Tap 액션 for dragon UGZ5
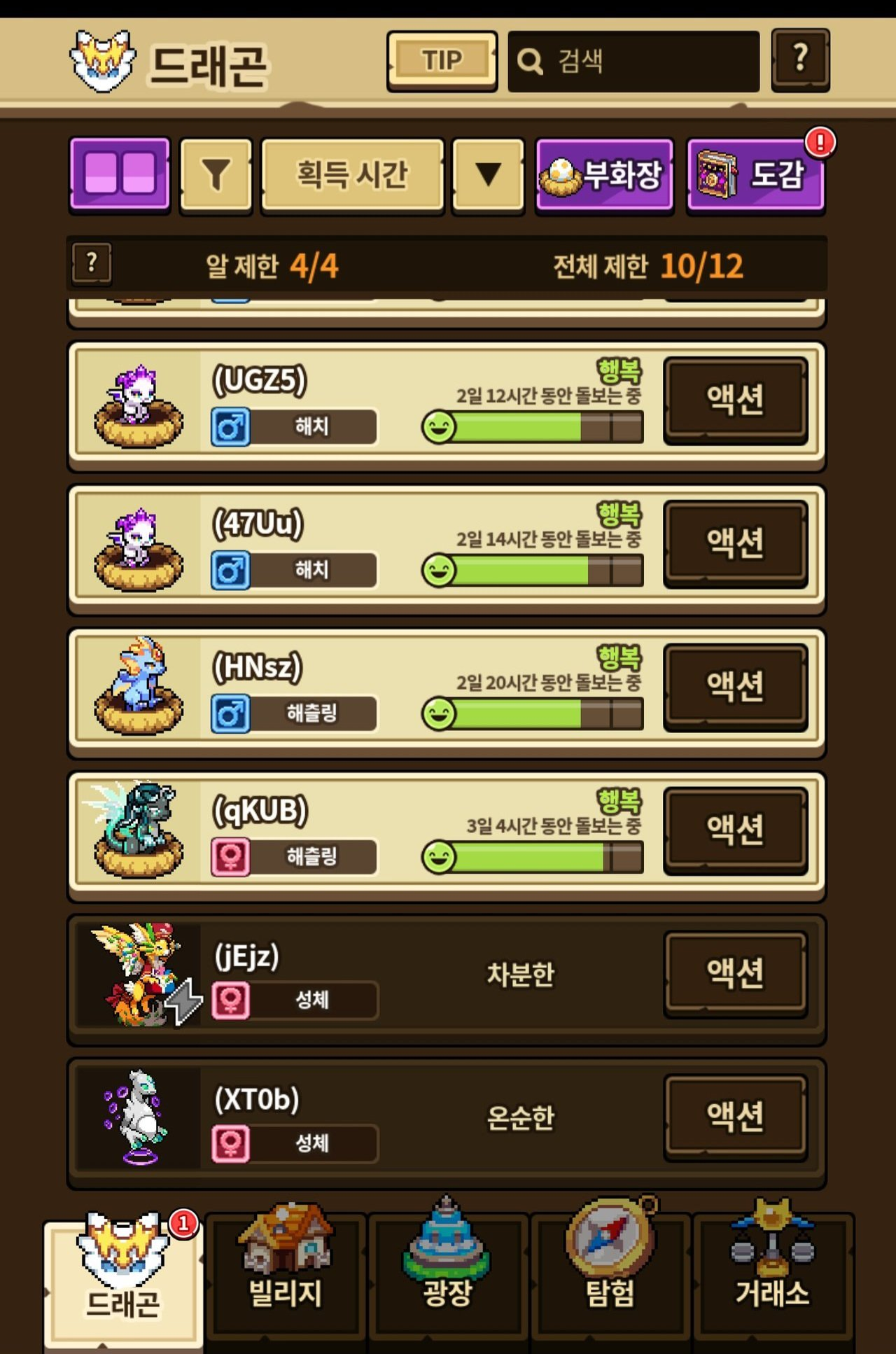 (x=735, y=400)
